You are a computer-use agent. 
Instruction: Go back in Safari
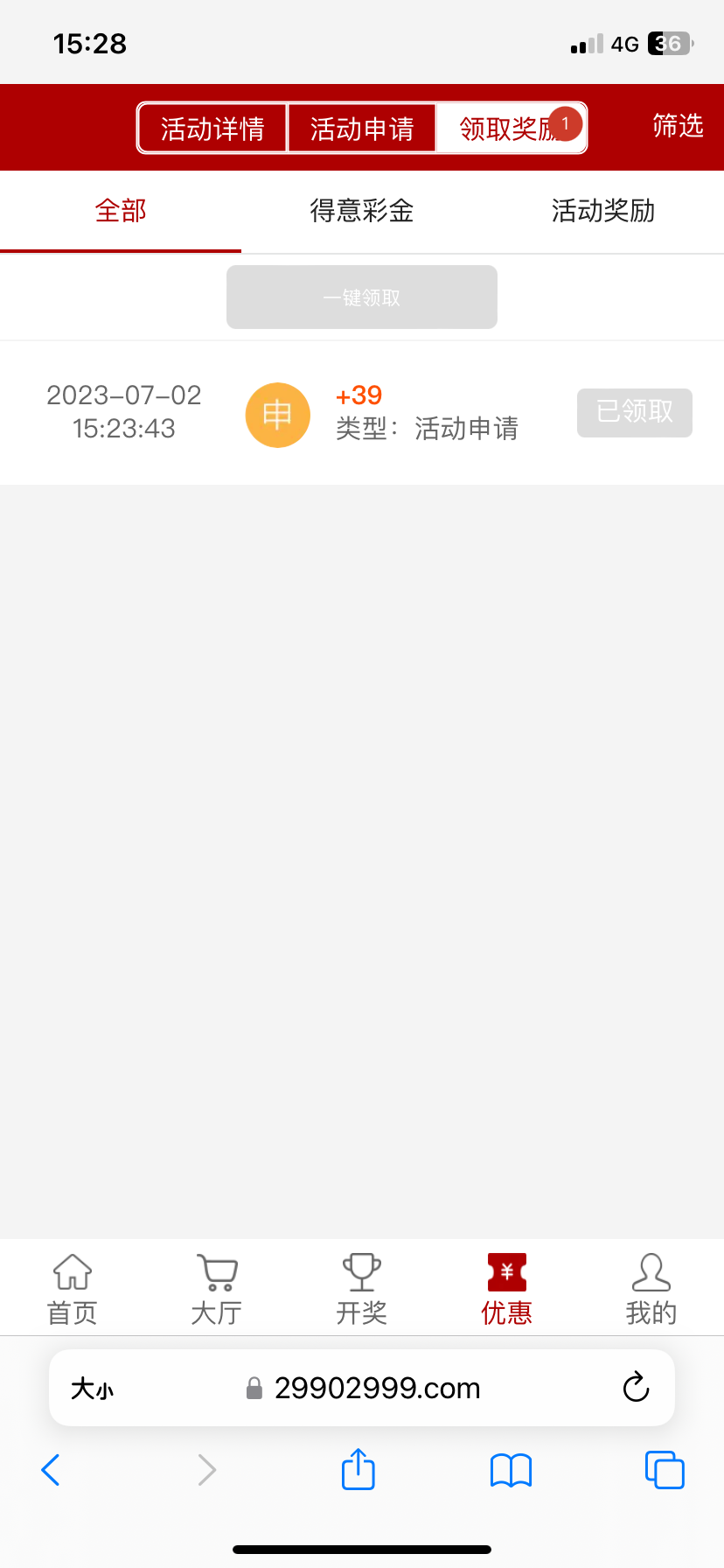[51, 1469]
